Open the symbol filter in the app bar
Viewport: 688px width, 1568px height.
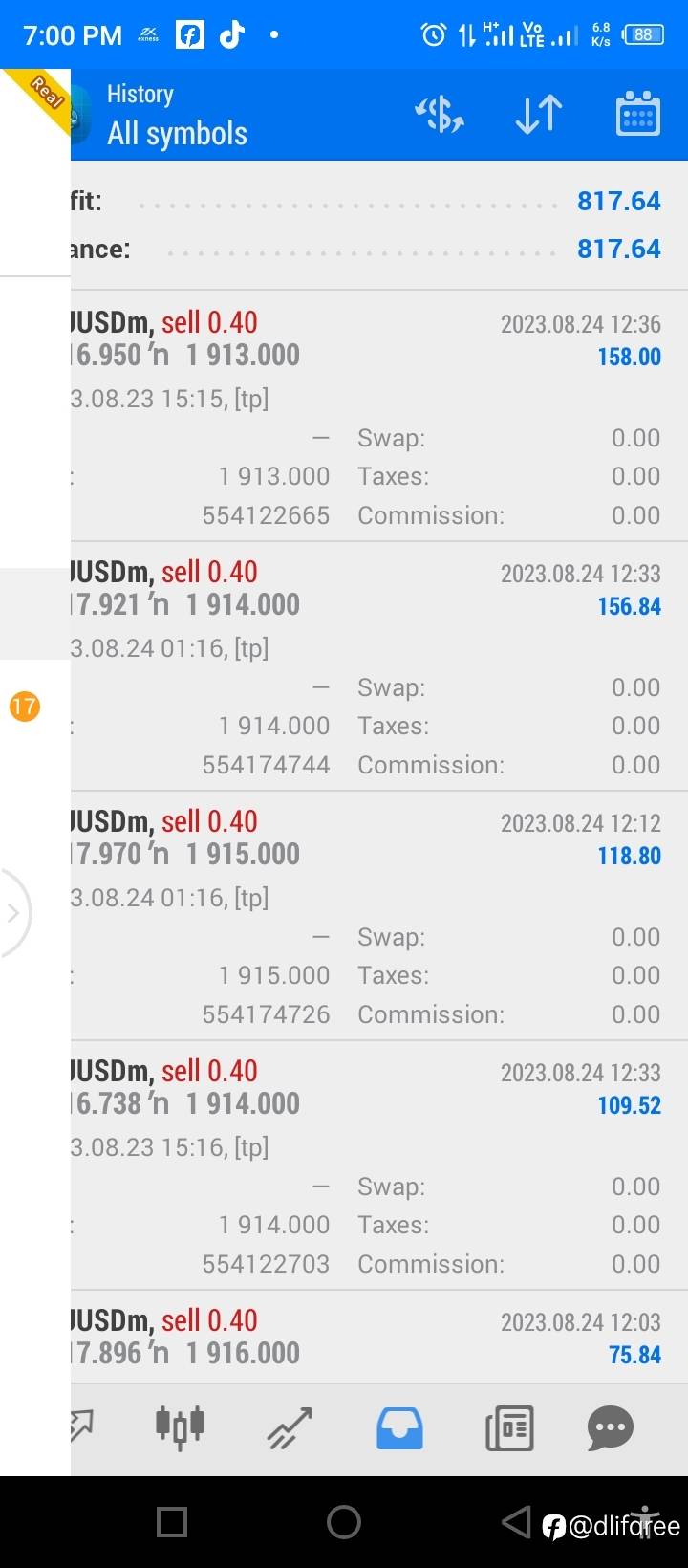(x=440, y=115)
